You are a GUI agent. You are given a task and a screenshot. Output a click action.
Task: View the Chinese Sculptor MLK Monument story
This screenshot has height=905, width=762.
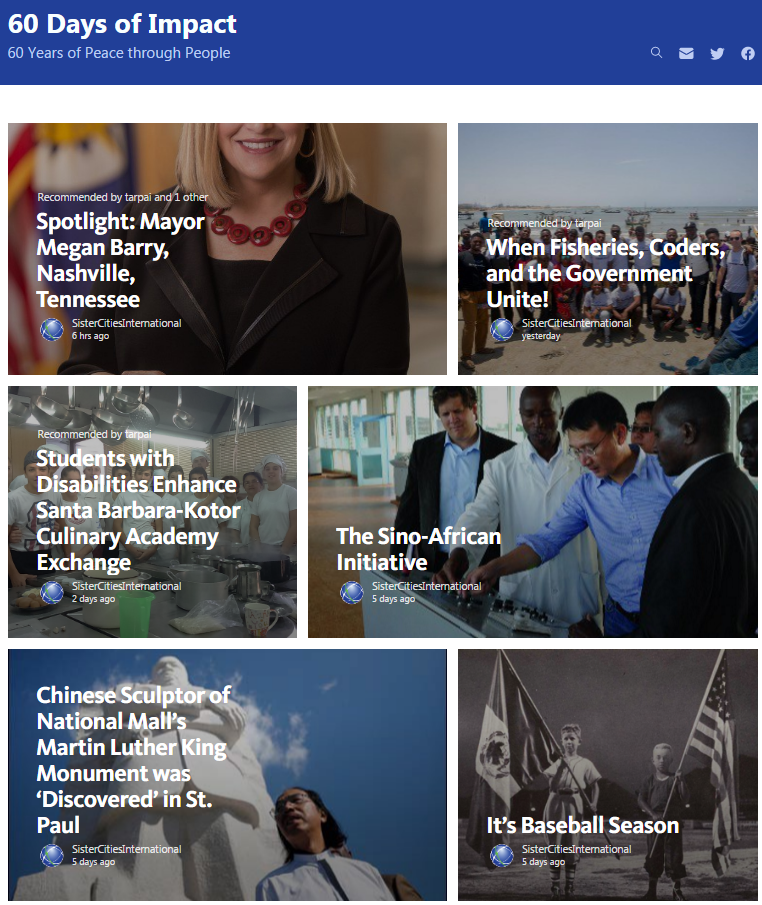coord(134,760)
